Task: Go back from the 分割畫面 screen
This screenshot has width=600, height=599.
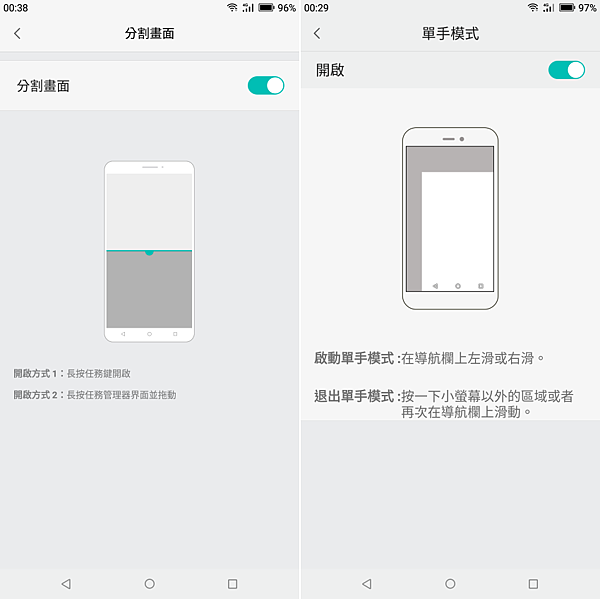Action: 17,34
